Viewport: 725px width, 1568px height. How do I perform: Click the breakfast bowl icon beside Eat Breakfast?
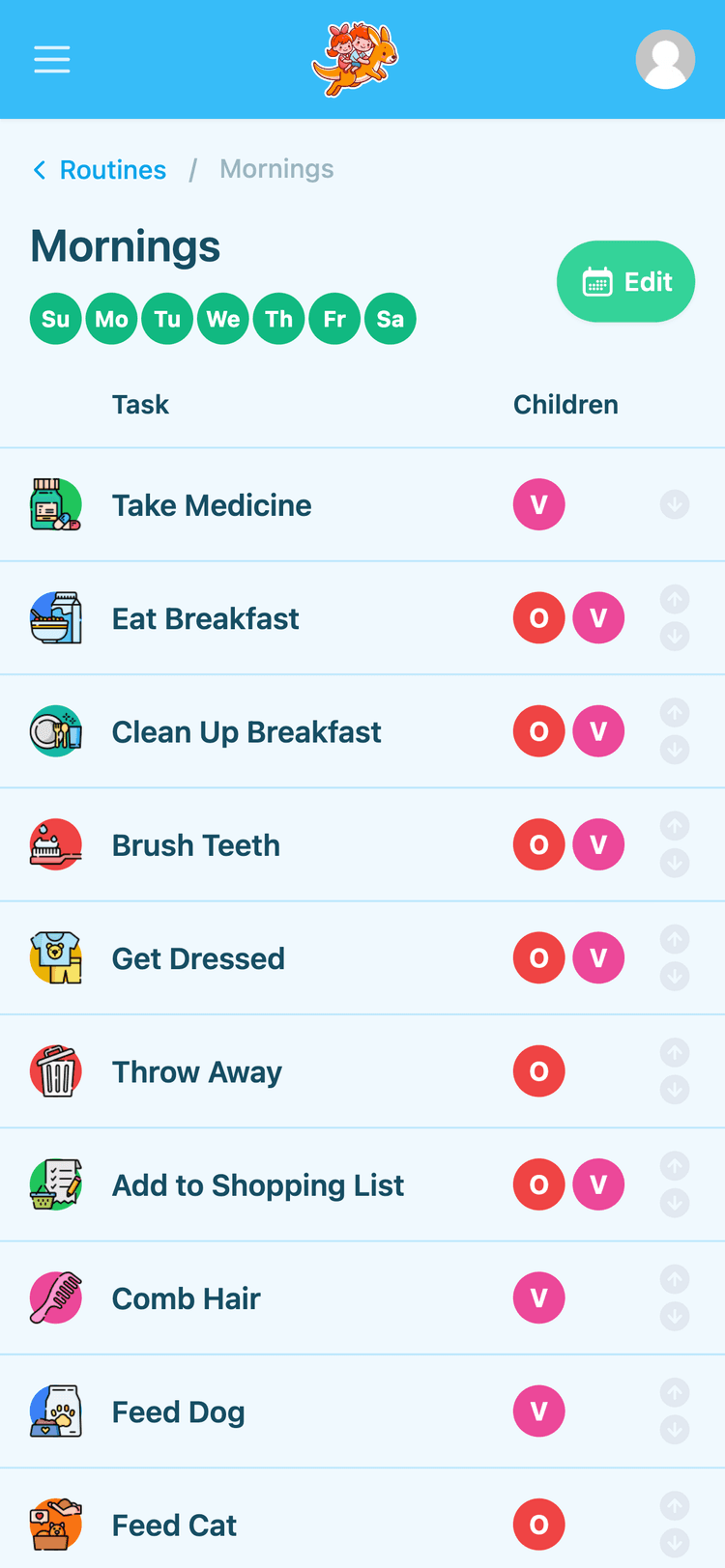56,617
